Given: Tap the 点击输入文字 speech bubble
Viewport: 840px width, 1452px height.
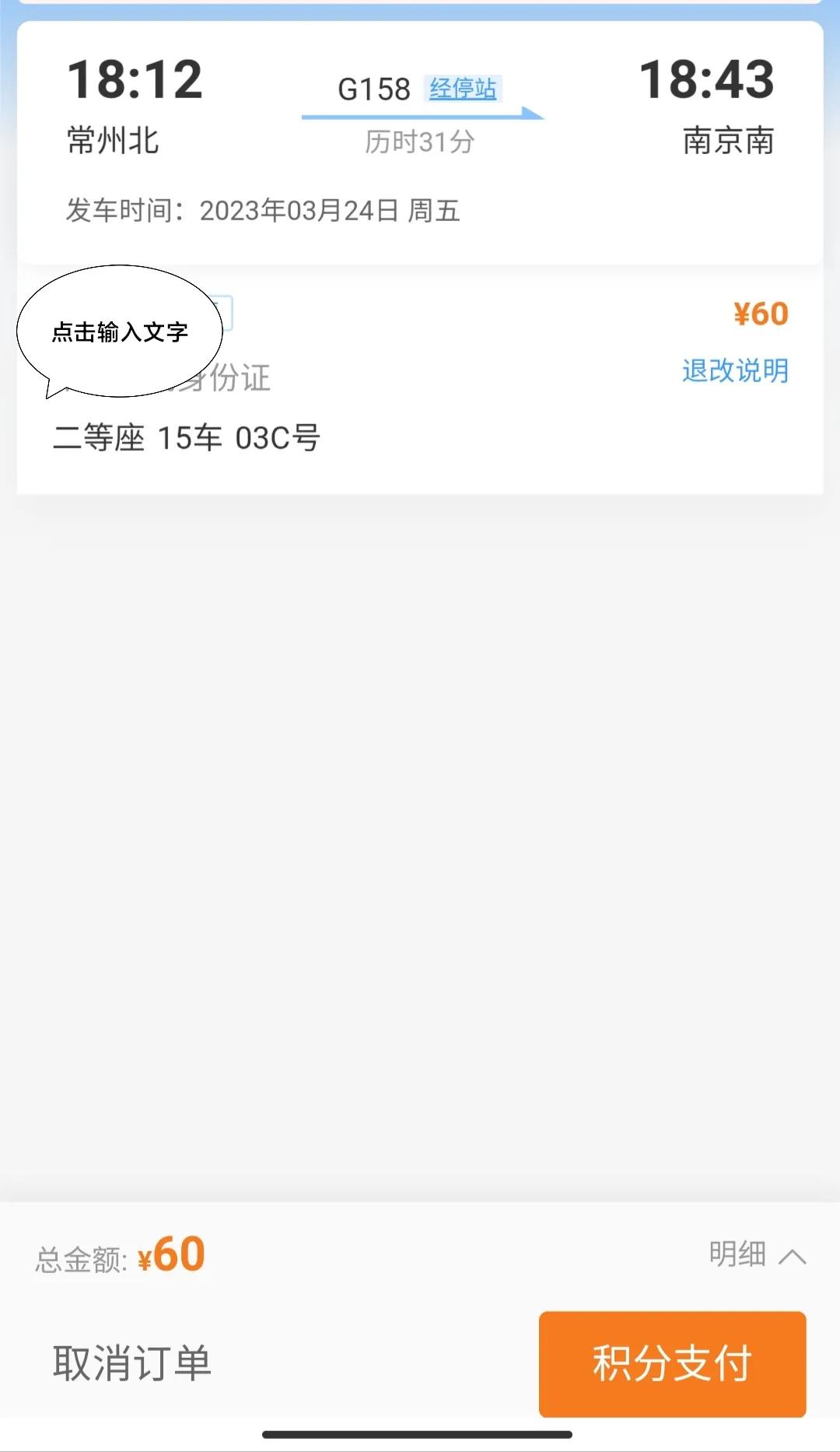Looking at the screenshot, I should click(122, 331).
